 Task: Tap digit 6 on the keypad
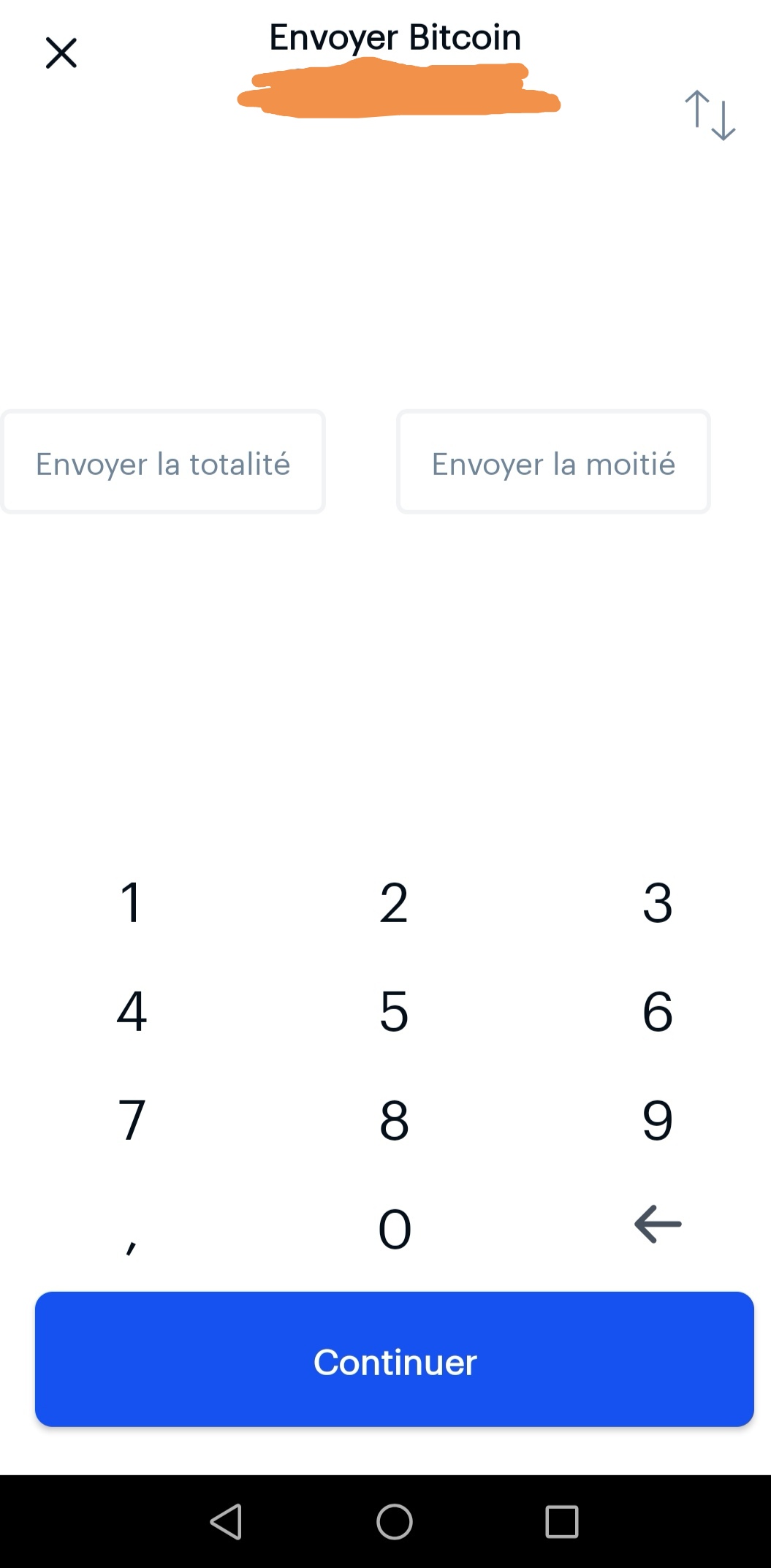[x=657, y=1011]
